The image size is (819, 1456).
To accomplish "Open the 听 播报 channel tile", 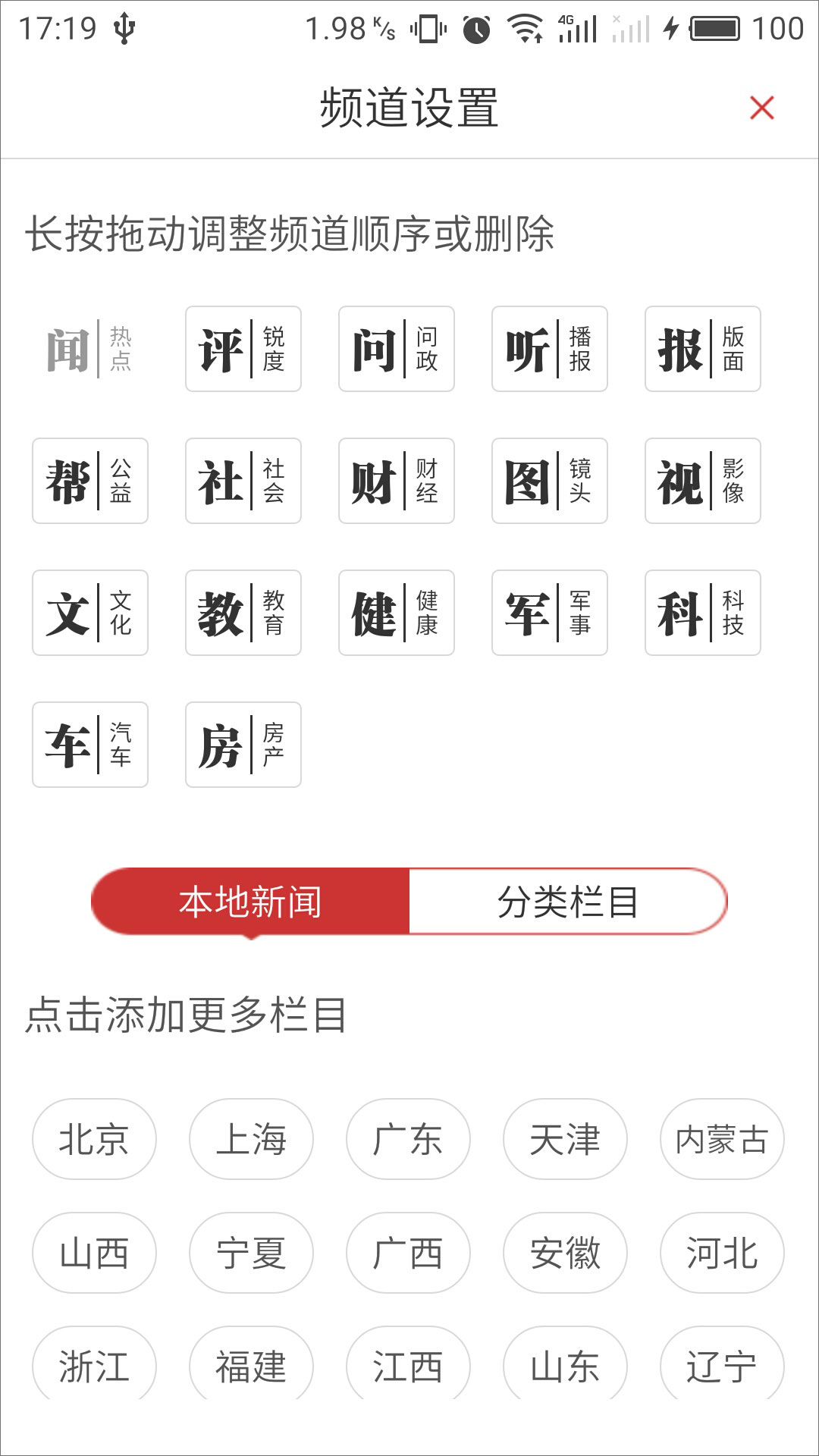I will [x=550, y=349].
